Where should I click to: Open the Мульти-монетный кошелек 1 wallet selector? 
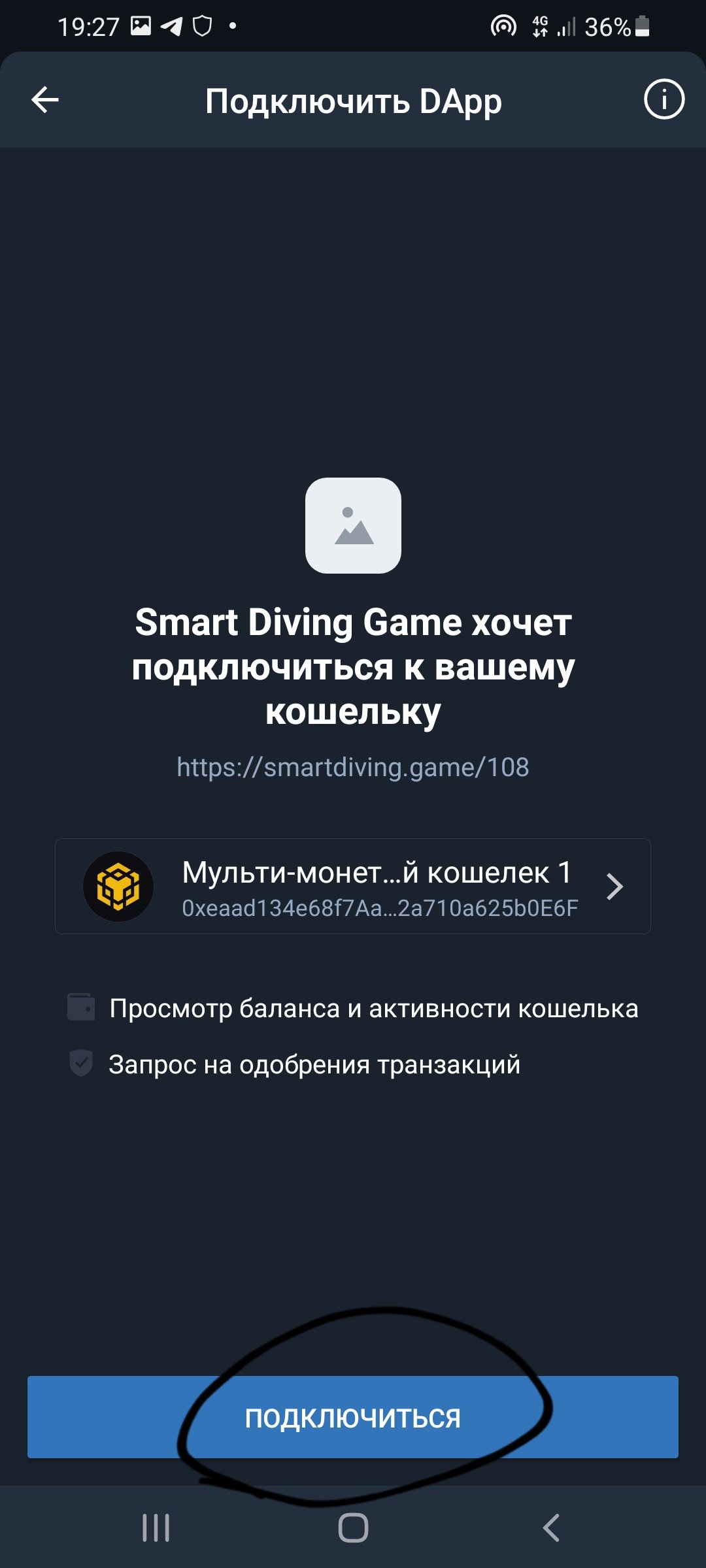coord(353,886)
